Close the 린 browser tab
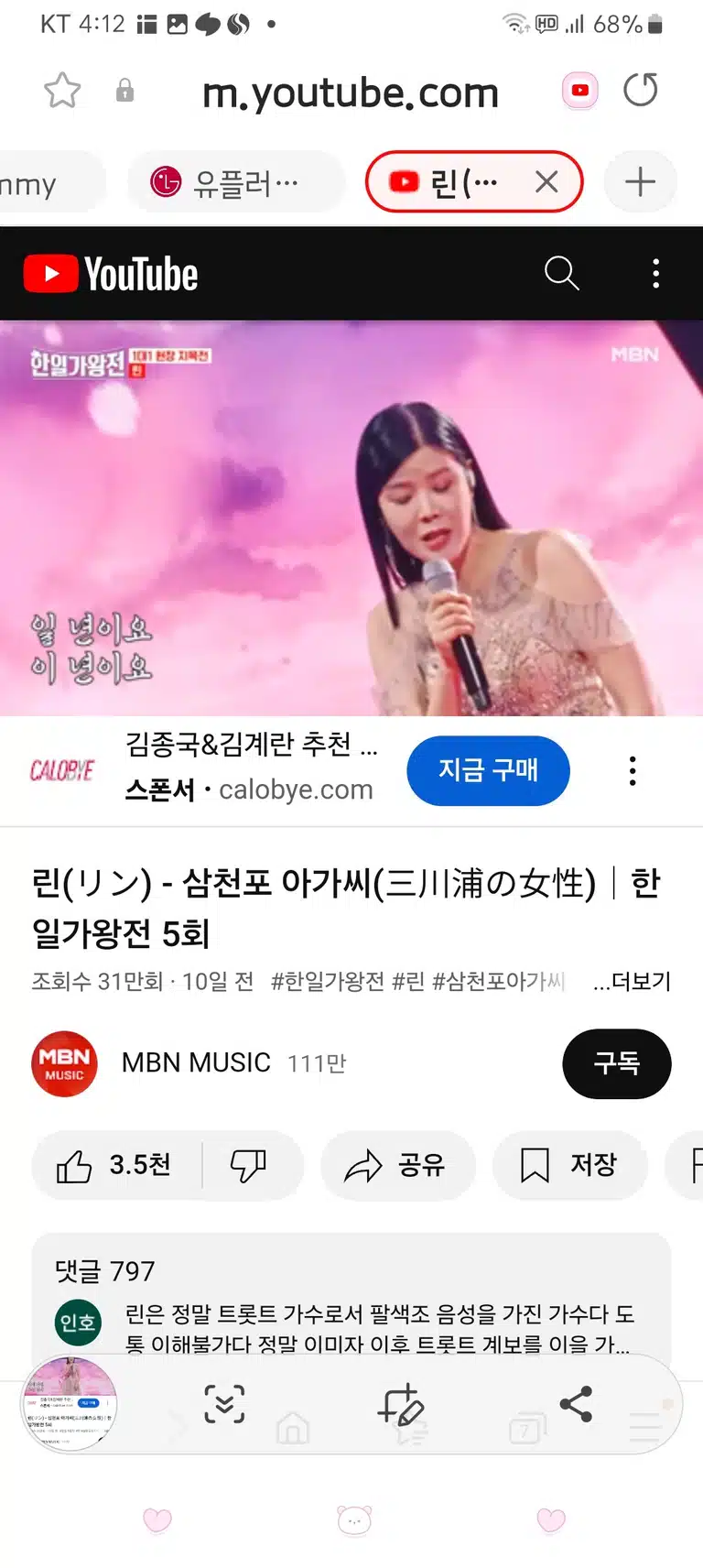The image size is (703, 1568). (546, 182)
